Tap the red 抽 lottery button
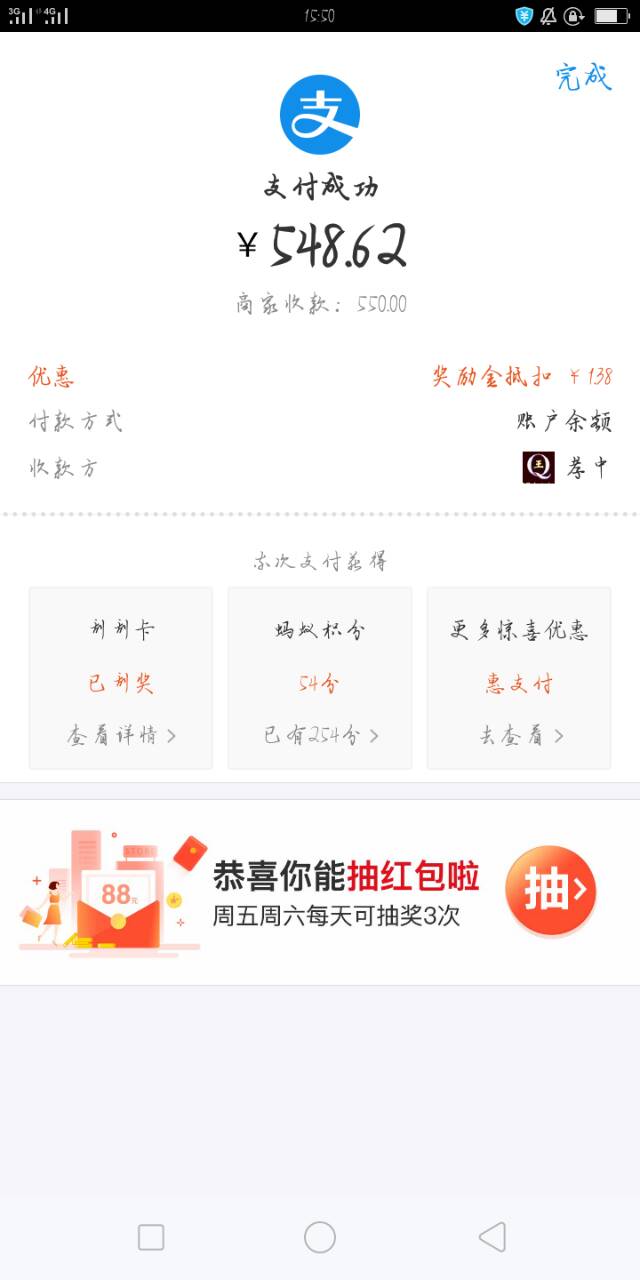 pos(550,890)
